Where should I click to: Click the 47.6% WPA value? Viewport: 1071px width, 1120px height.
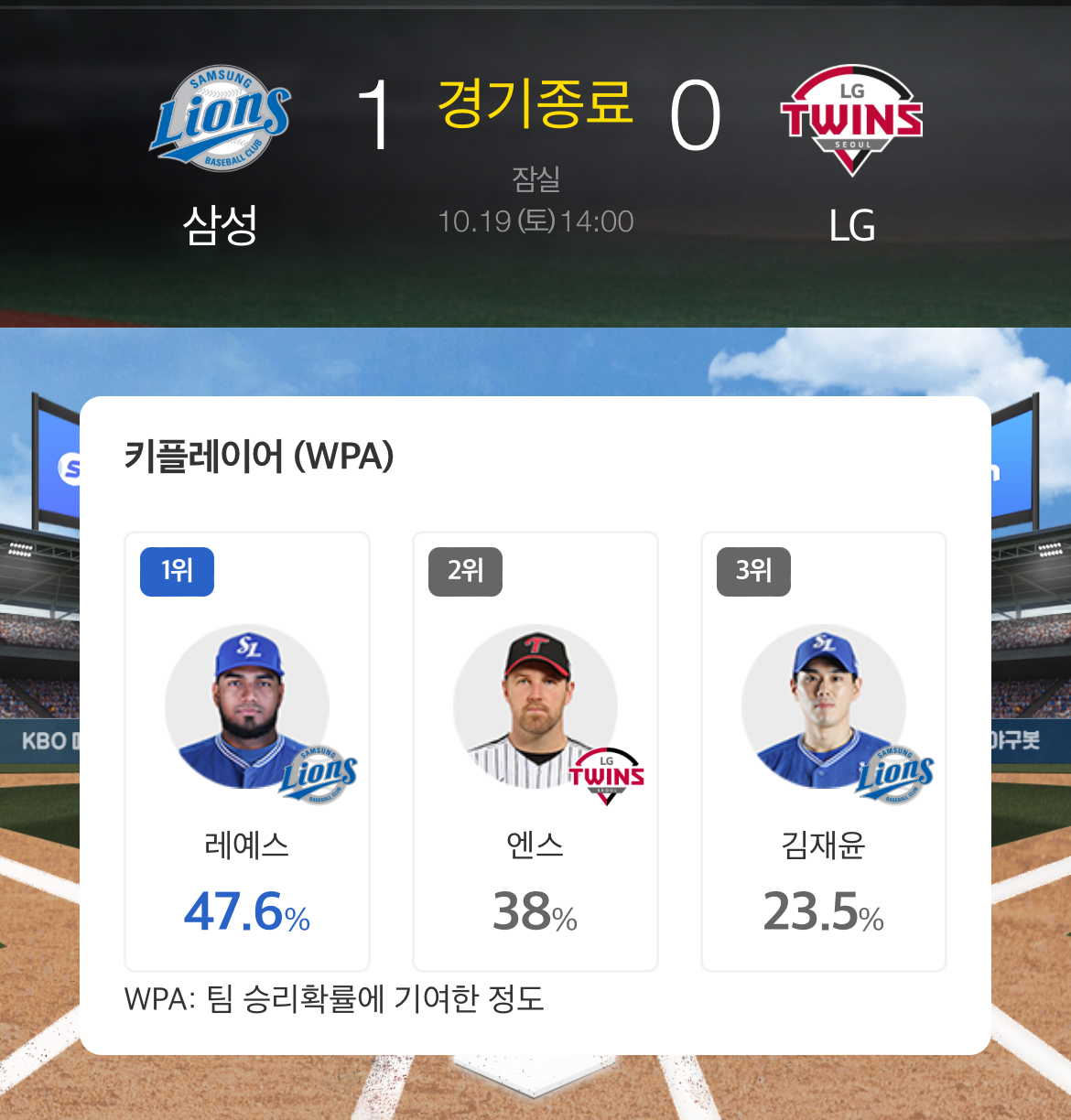tap(247, 910)
